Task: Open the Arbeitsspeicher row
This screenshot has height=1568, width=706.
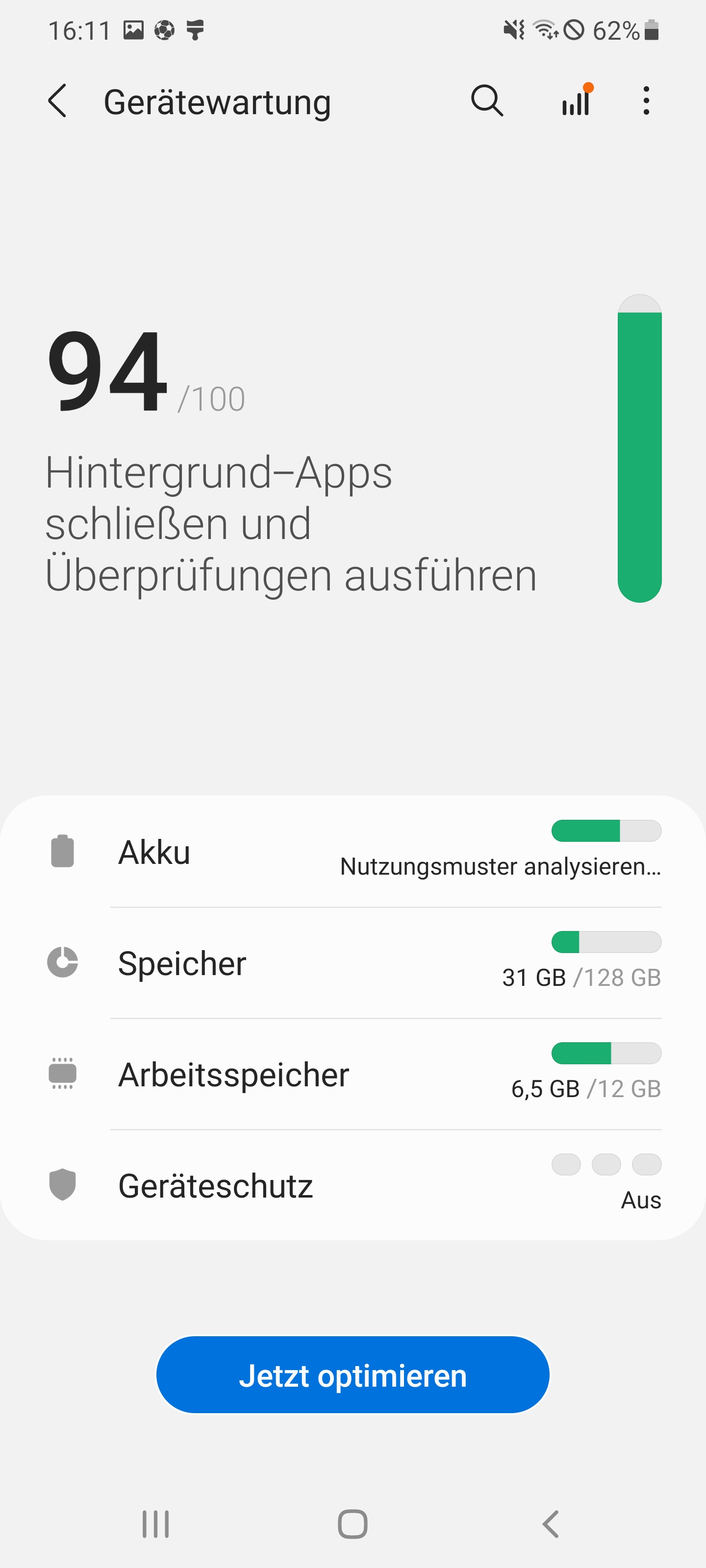Action: tap(353, 1075)
